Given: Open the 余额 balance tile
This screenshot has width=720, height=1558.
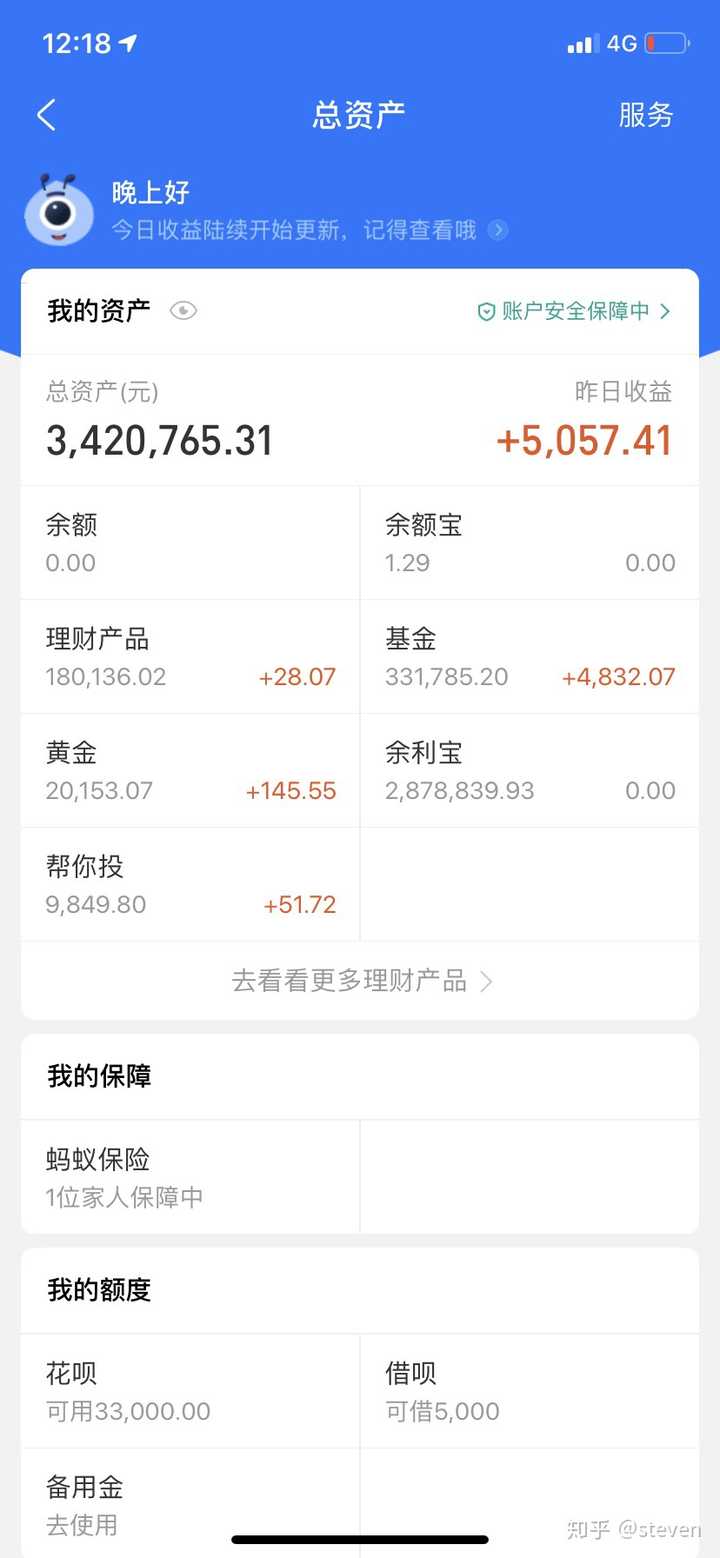Looking at the screenshot, I should coord(190,543).
